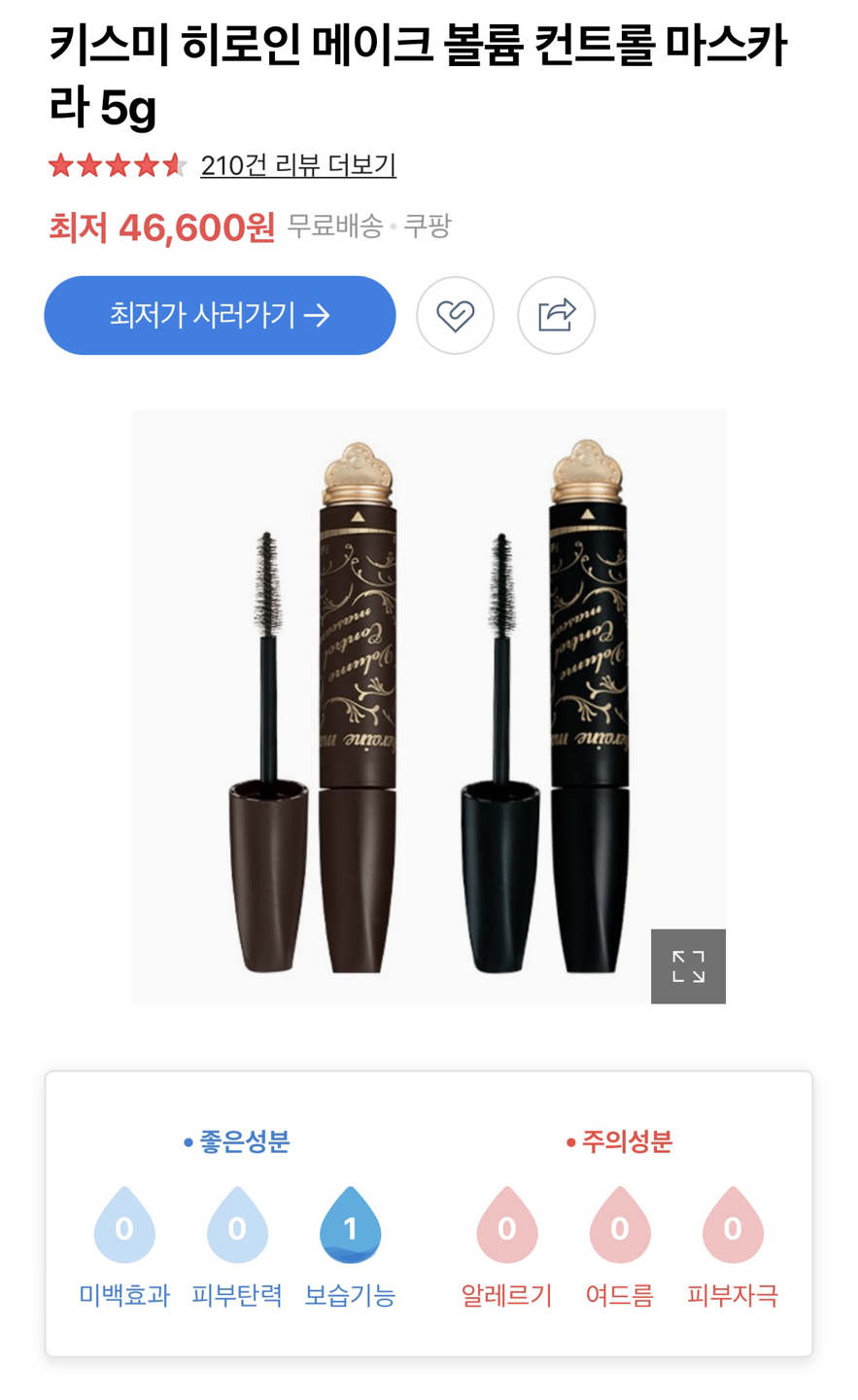Open the mascara product photo

tap(429, 707)
